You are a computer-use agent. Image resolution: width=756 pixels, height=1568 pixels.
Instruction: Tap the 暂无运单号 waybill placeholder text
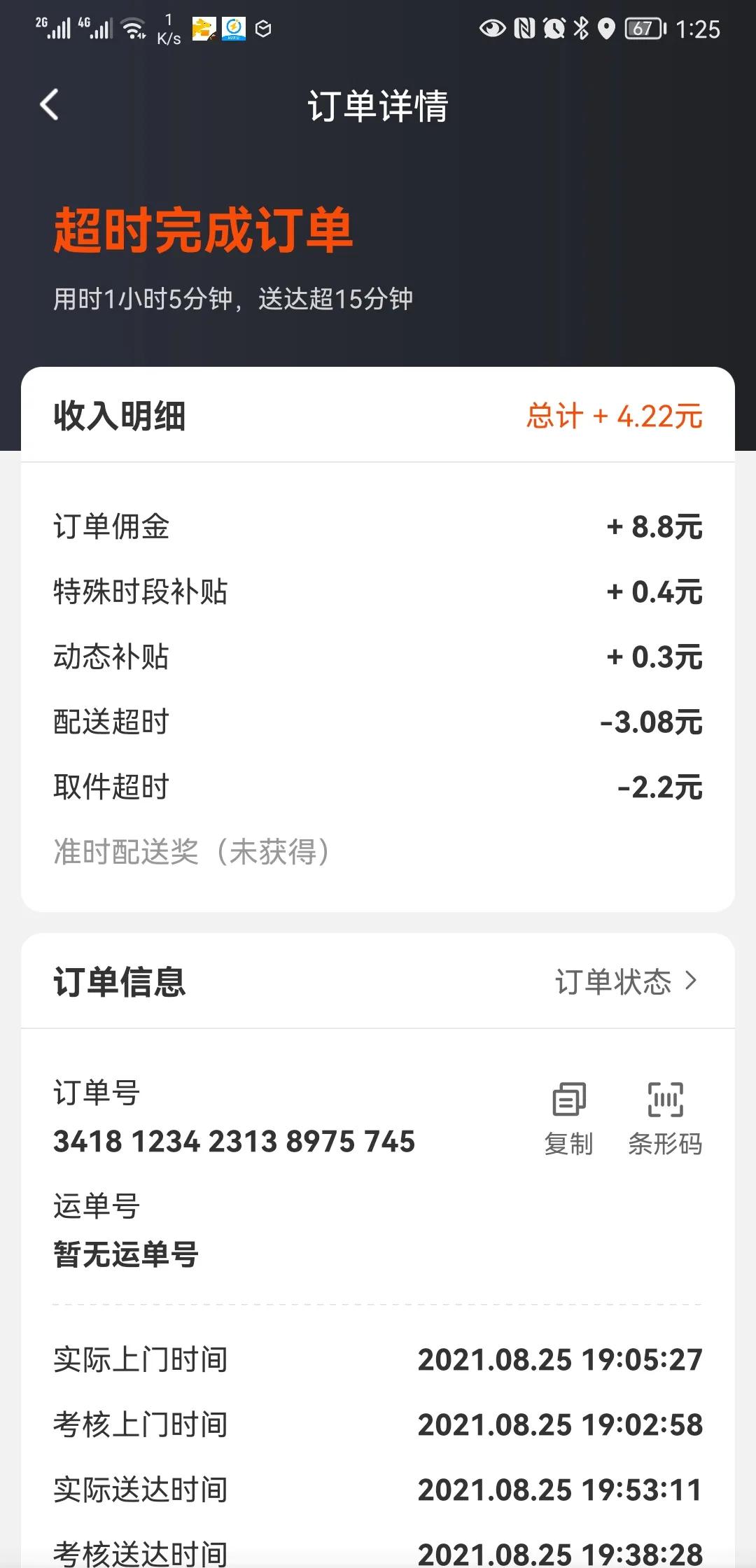[125, 1254]
